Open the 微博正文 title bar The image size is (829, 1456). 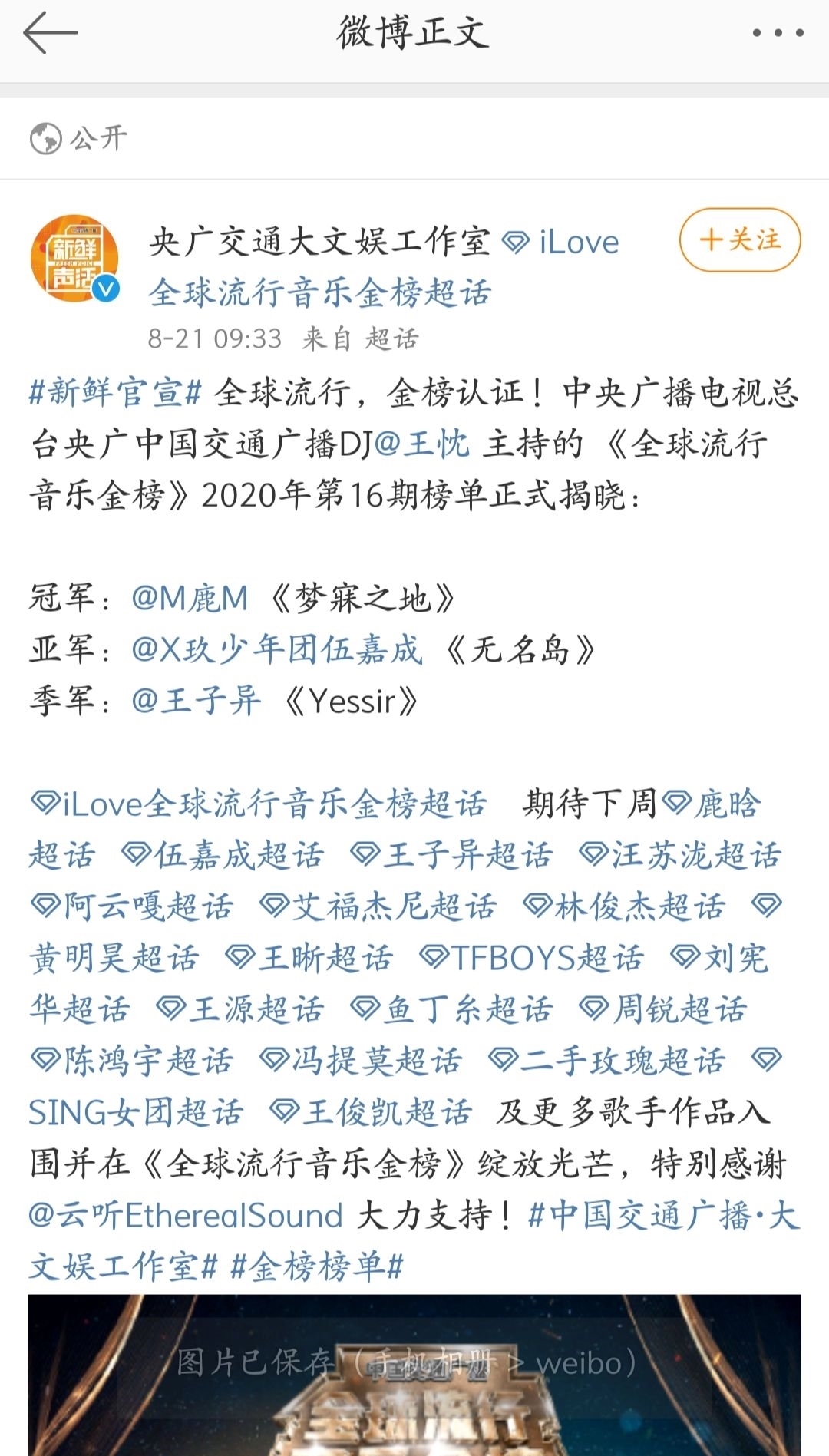pos(414,32)
